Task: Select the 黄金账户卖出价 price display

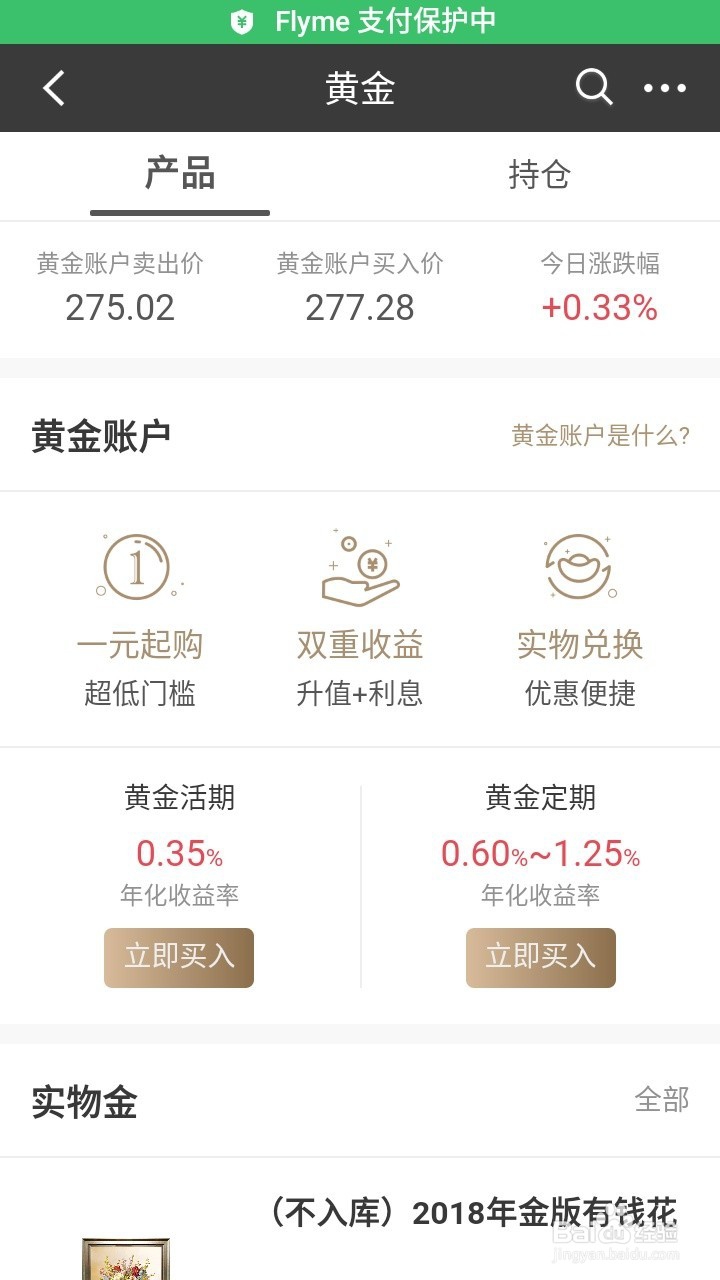Action: (119, 308)
